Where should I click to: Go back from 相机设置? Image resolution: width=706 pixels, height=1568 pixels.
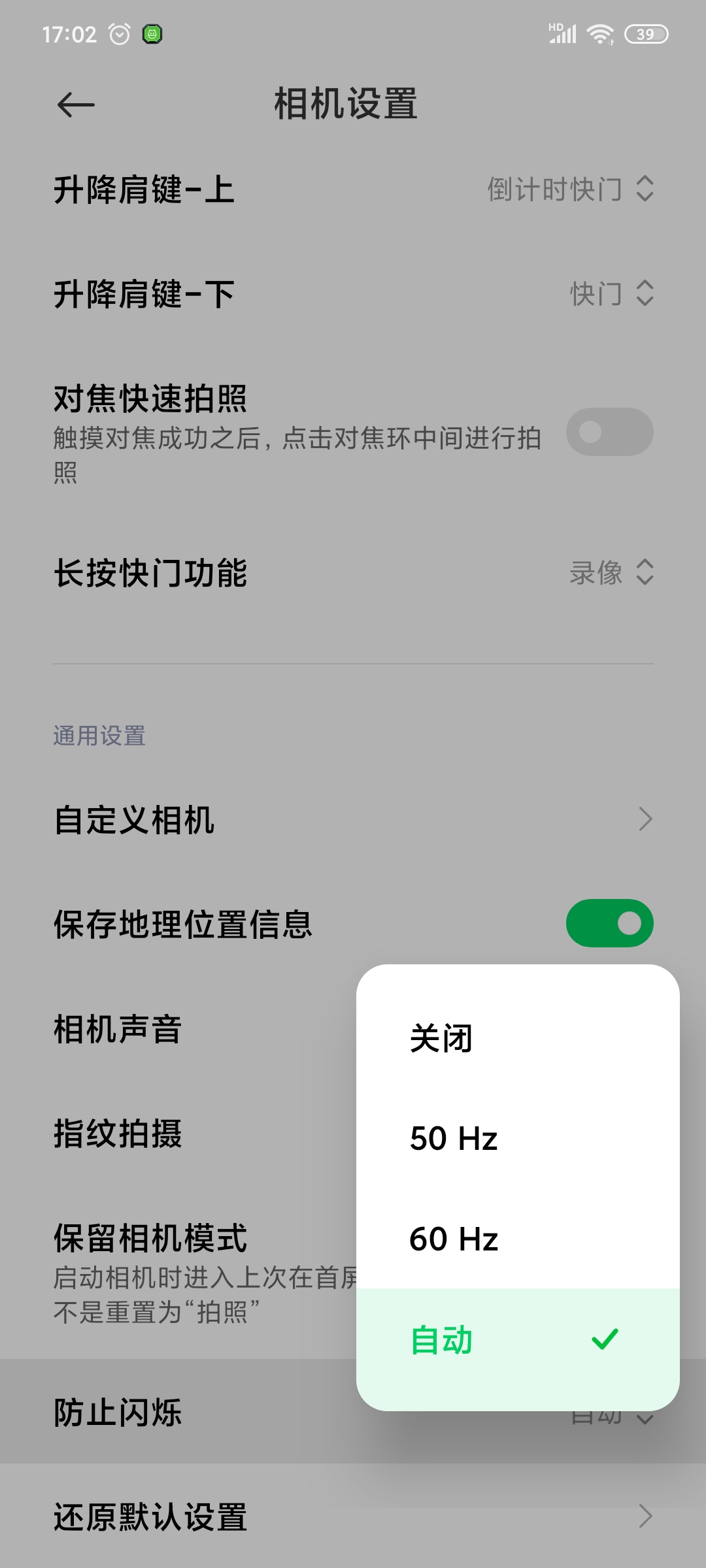76,105
